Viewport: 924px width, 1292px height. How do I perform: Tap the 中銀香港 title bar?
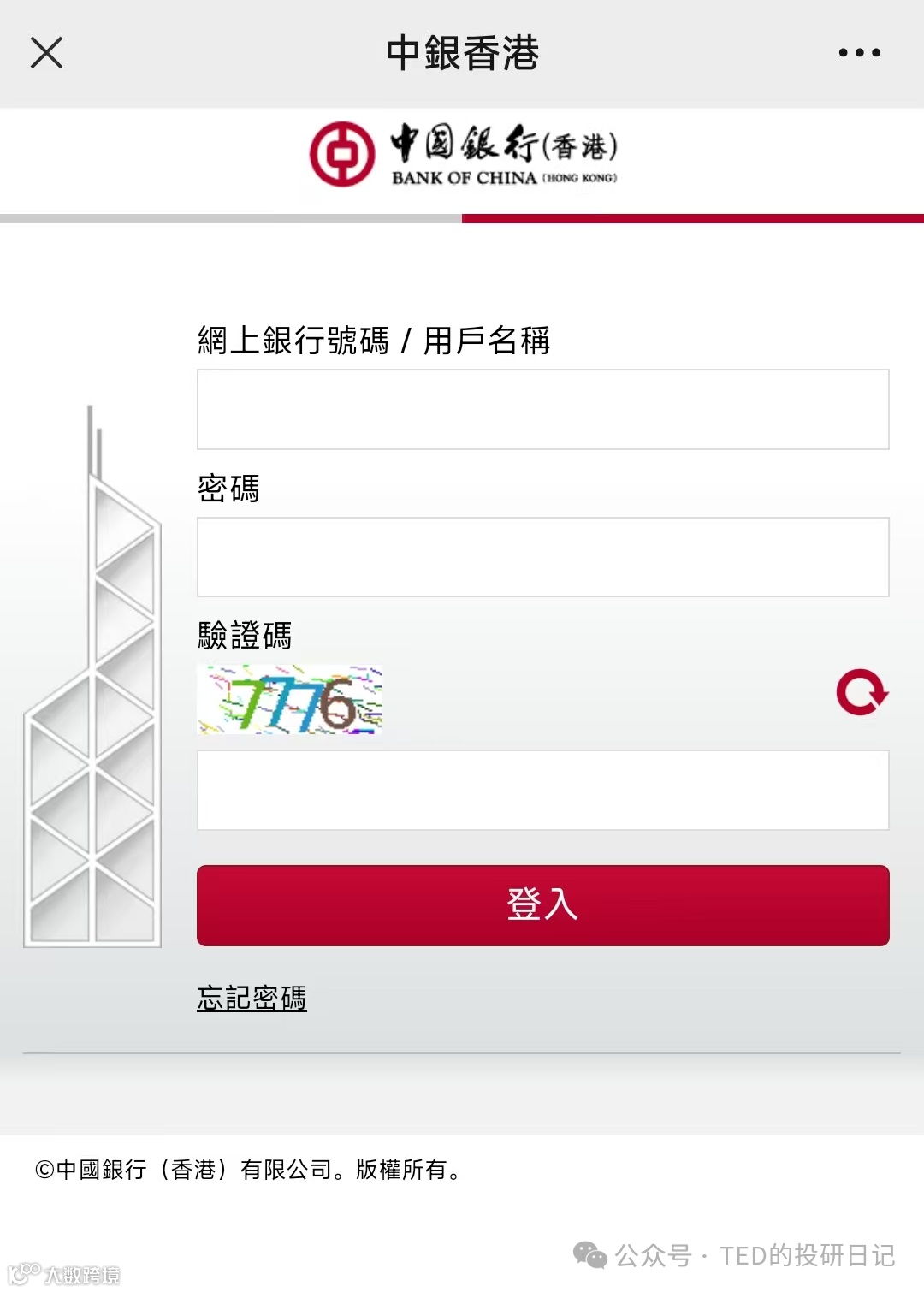(462, 51)
